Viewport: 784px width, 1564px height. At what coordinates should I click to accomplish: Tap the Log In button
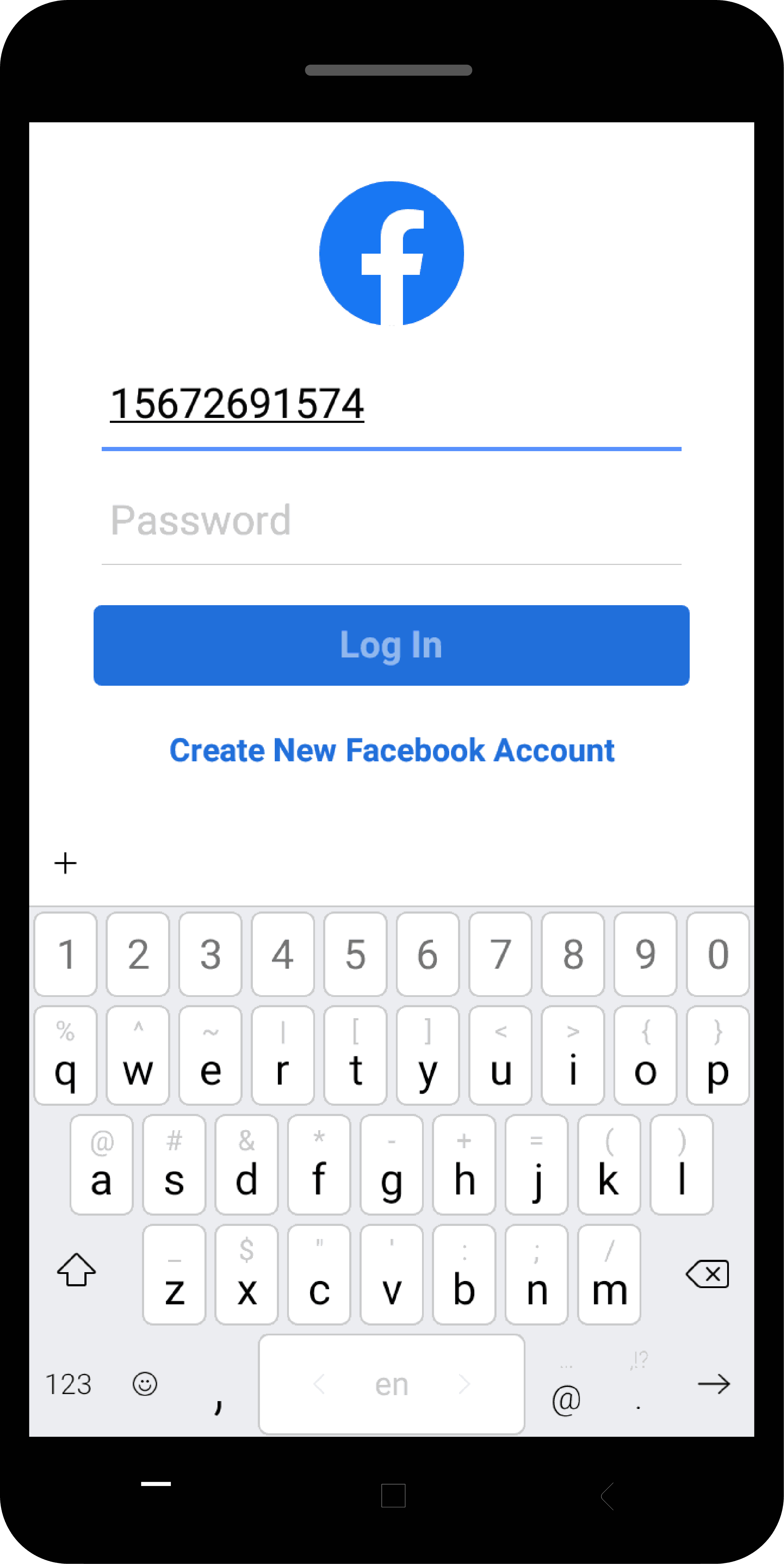point(391,645)
